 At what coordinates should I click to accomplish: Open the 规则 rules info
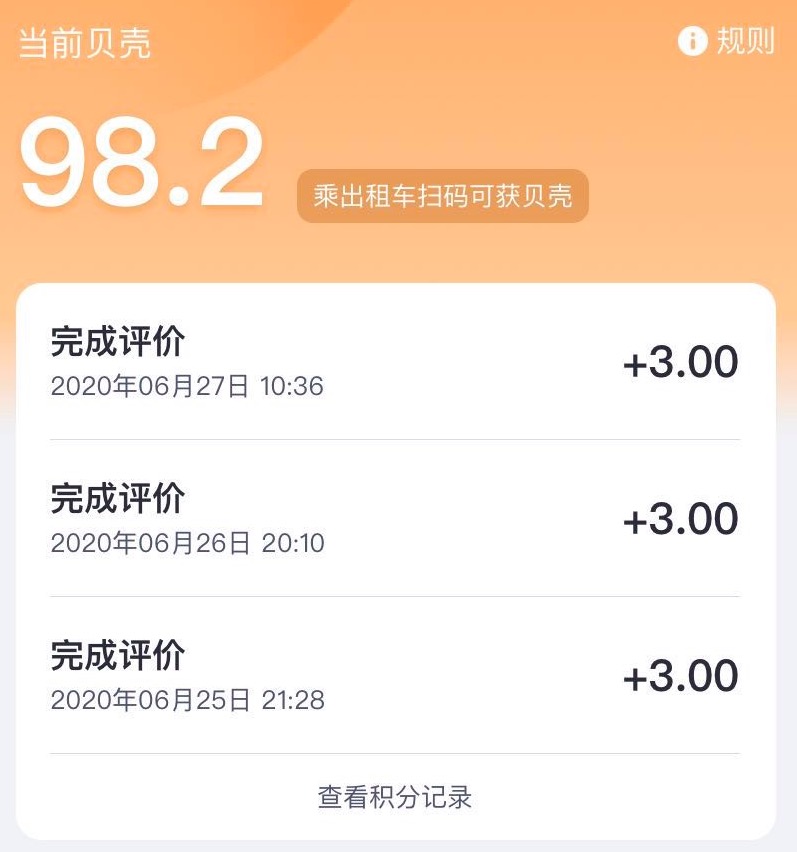[x=727, y=41]
